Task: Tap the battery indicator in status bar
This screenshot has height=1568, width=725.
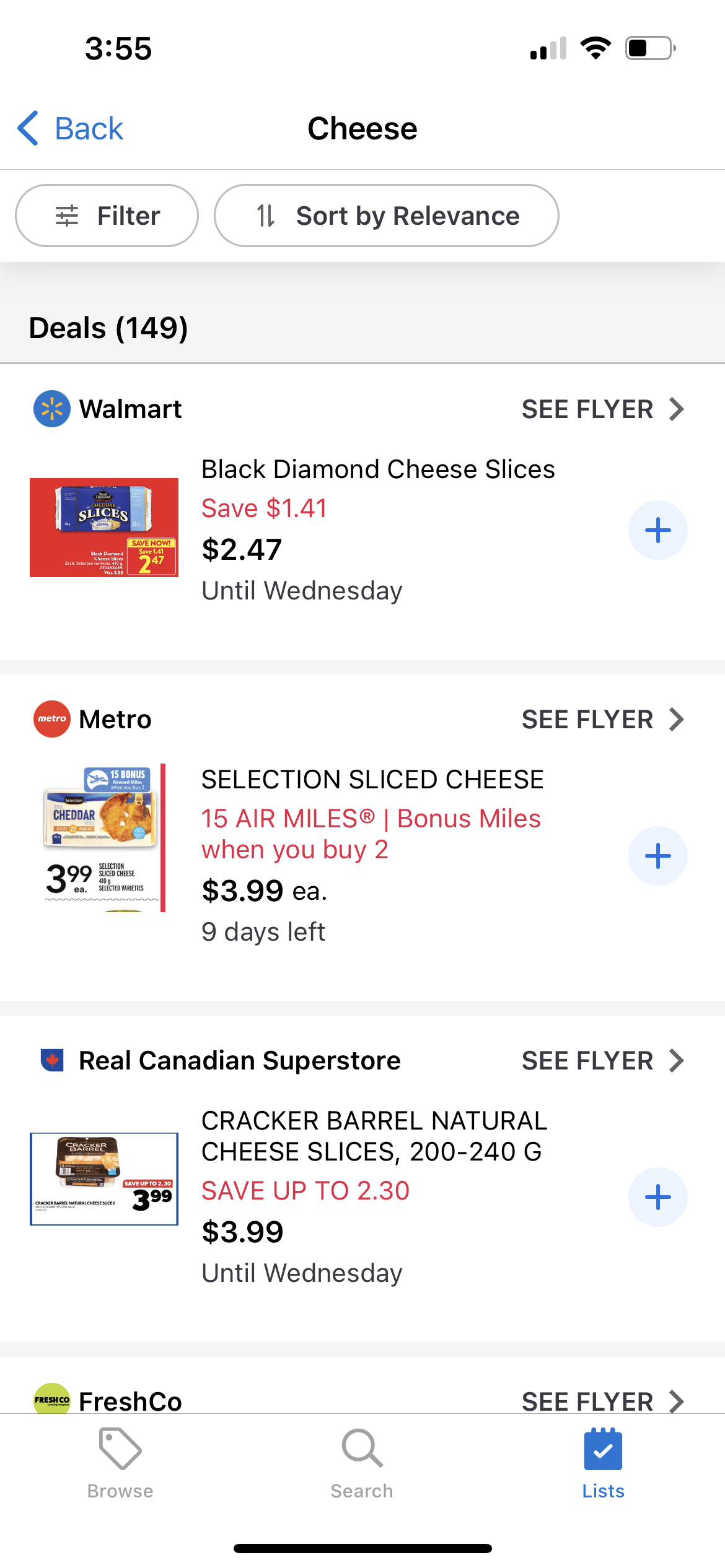Action: pyautogui.click(x=649, y=48)
